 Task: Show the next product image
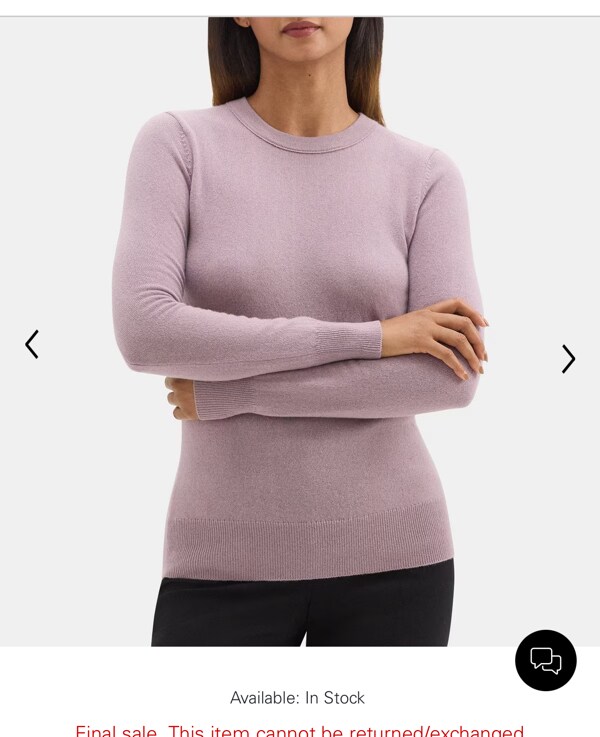[x=568, y=359]
